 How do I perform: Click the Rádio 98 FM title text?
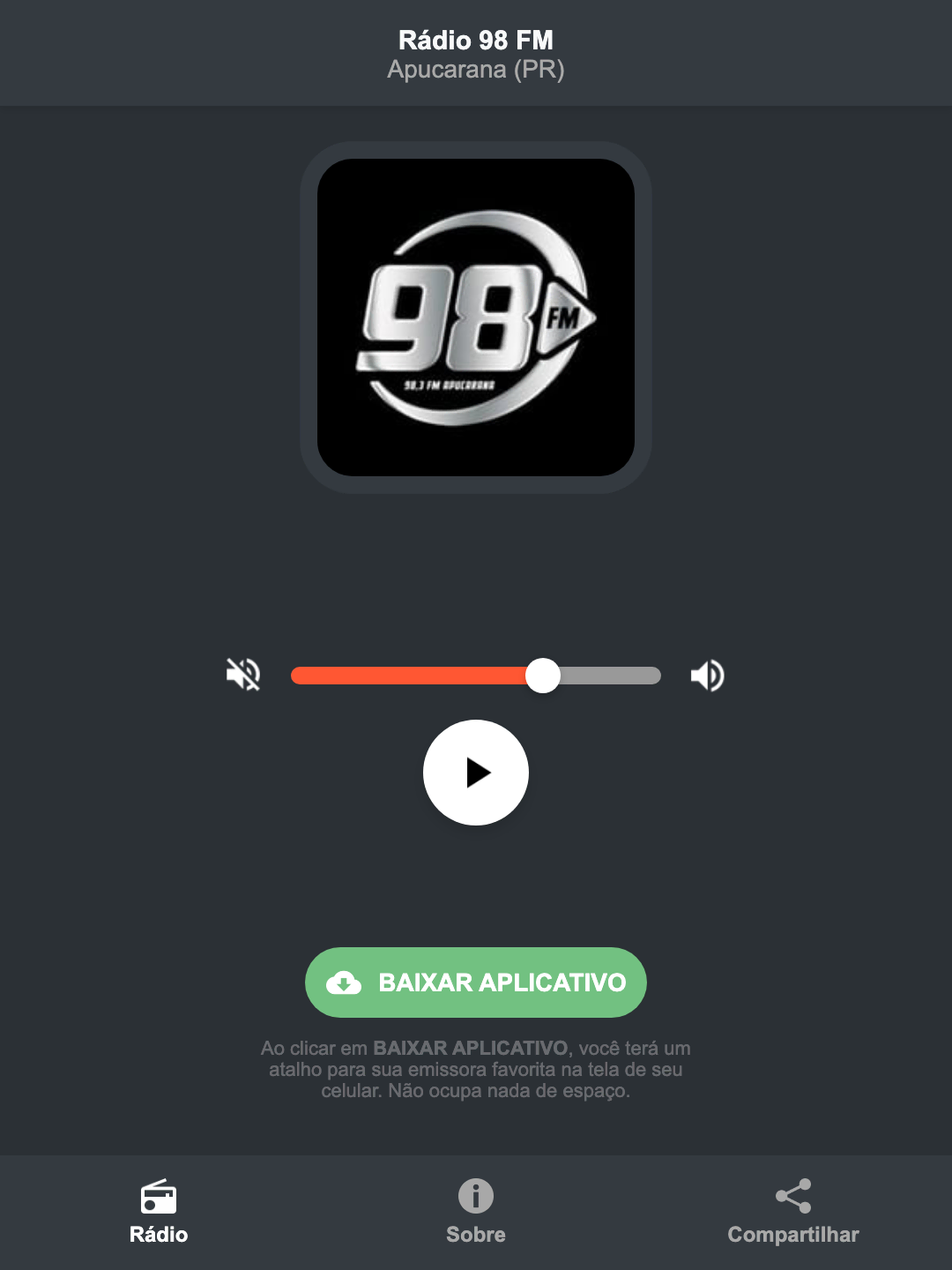click(x=475, y=40)
